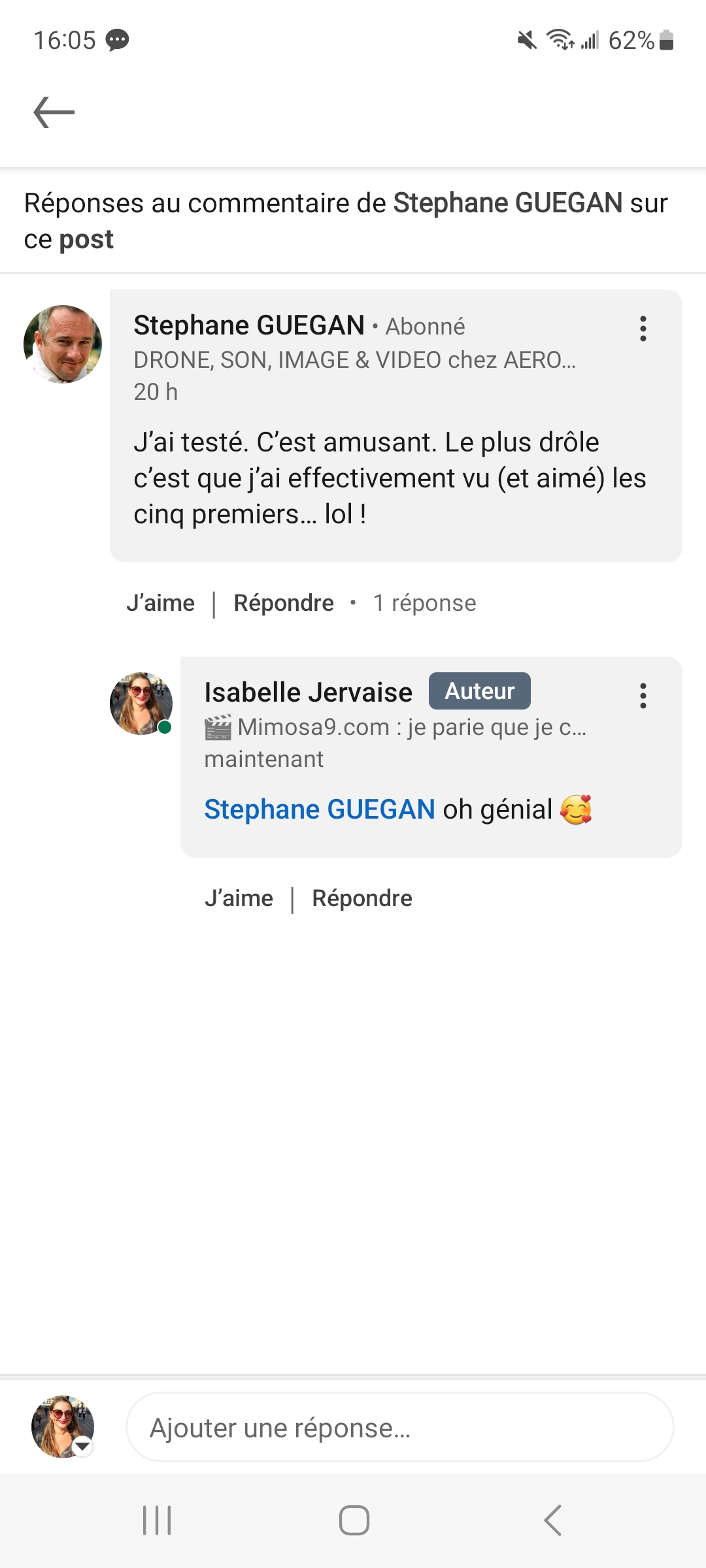This screenshot has height=1568, width=706.
Task: Tap the blue Stephane GUEGAN mention
Action: [x=320, y=809]
